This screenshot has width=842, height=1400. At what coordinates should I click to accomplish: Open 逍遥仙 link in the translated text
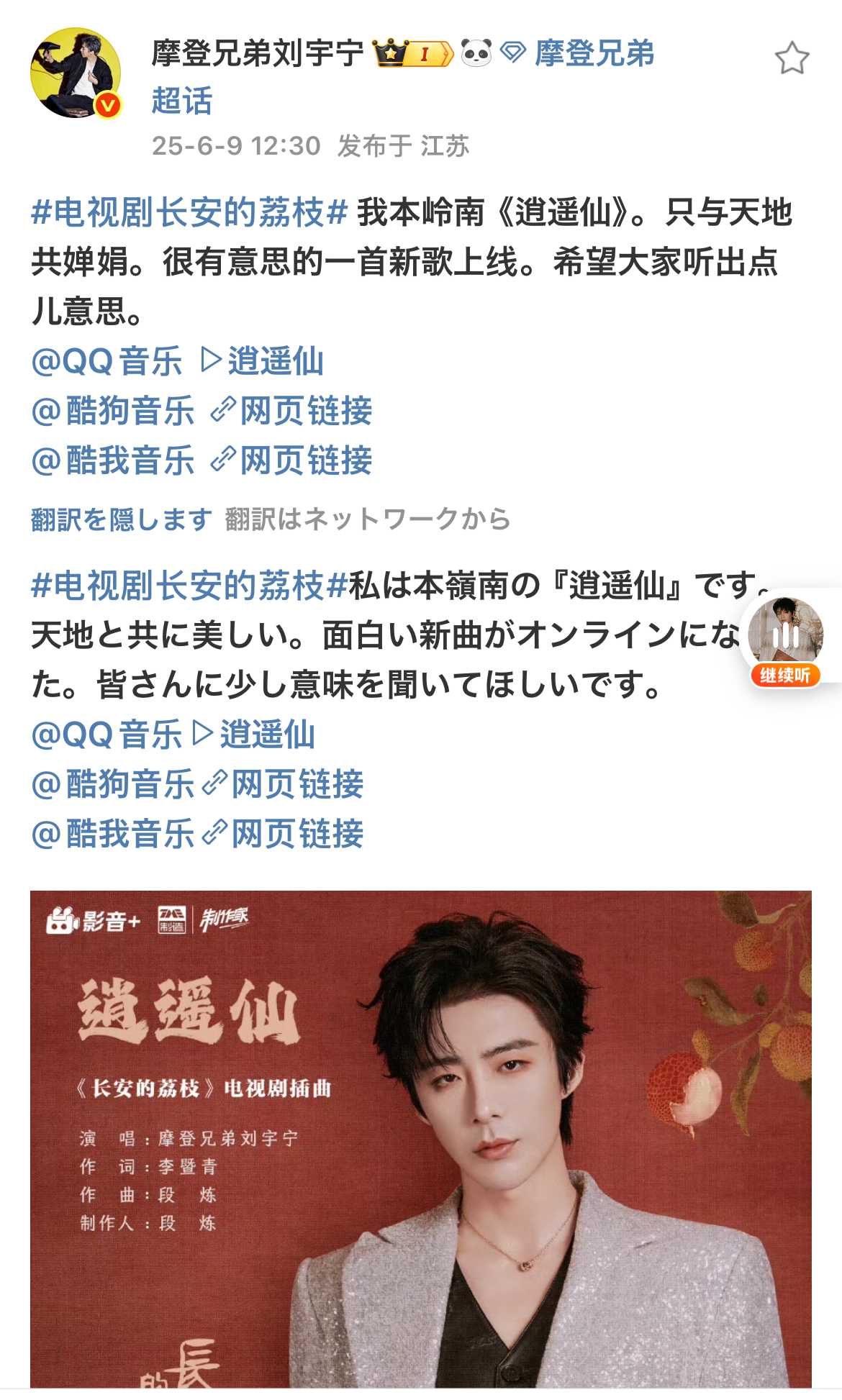(255, 735)
